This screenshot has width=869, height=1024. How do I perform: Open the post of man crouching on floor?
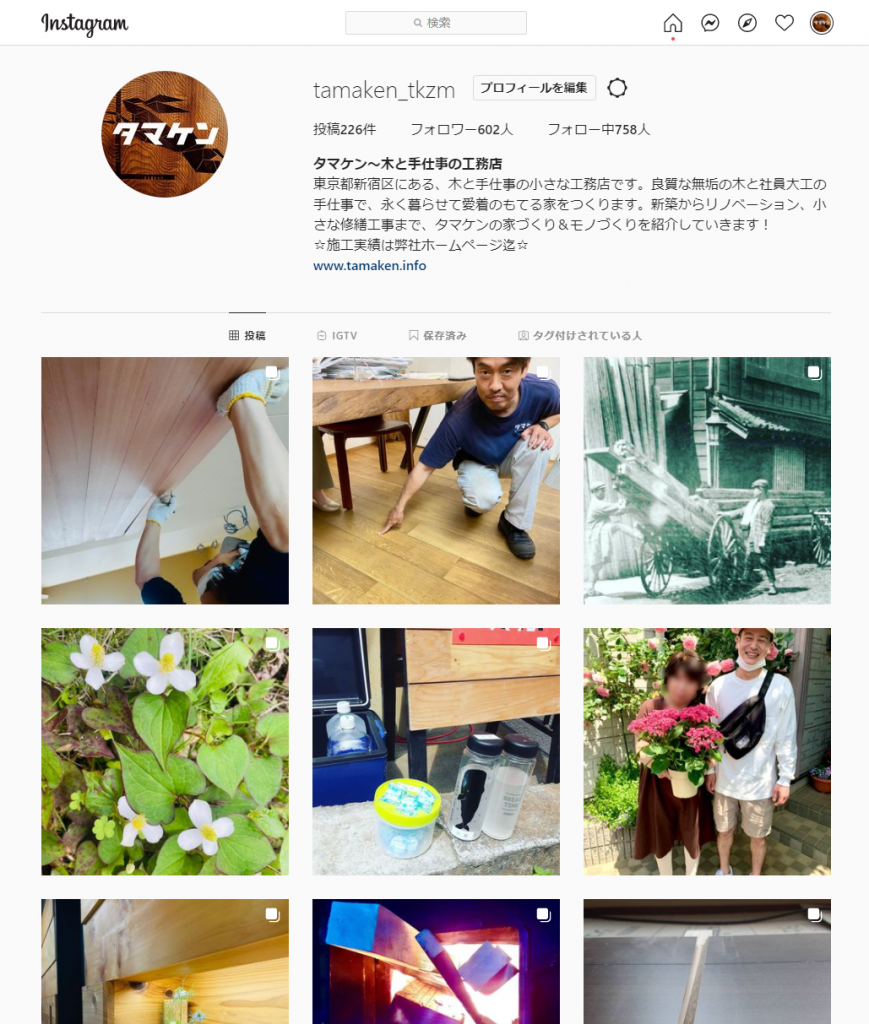[436, 480]
